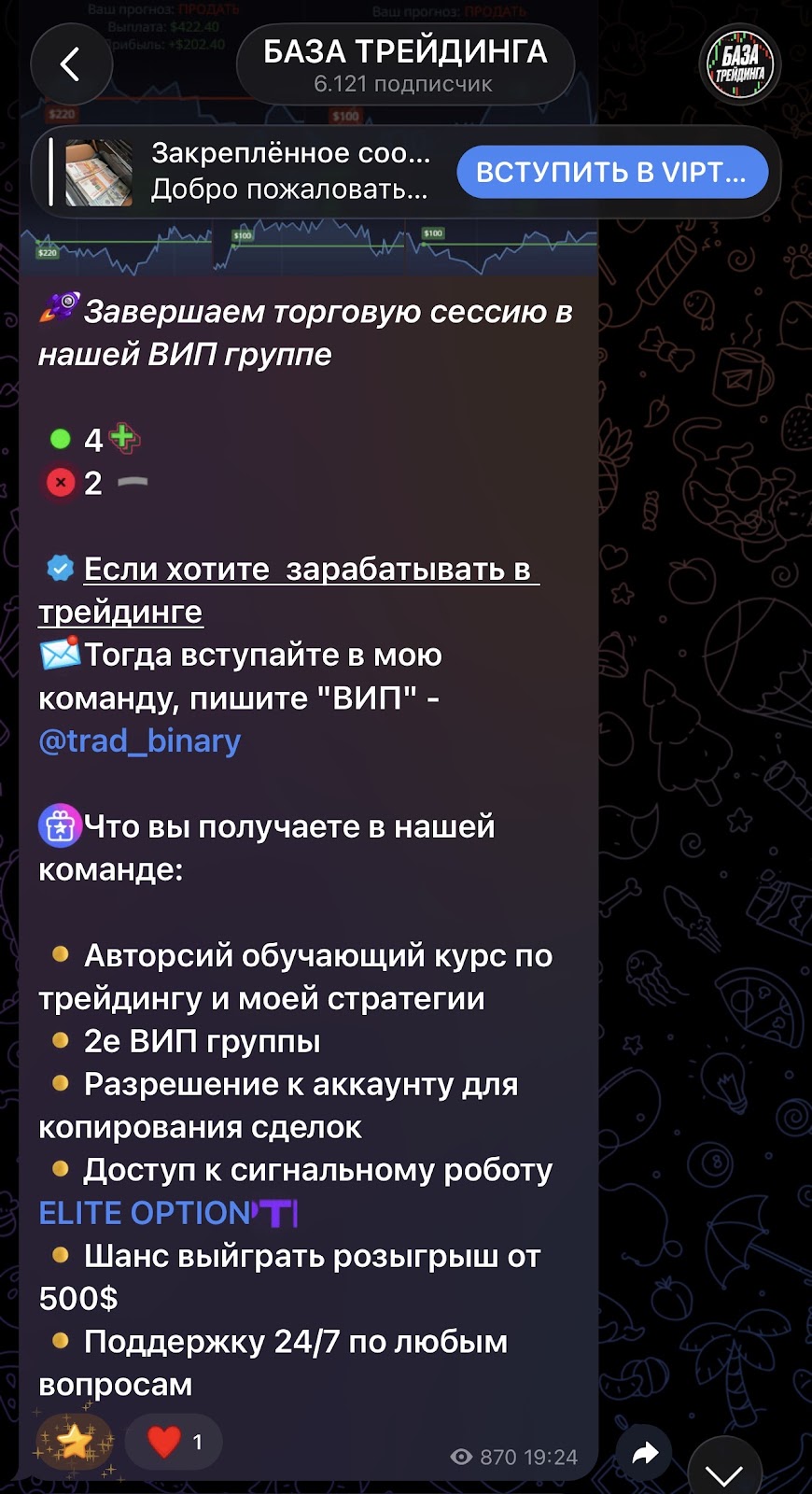The height and width of the screenshot is (1494, 812).
Task: Open БАЗА ТРЕЙДИНГА channel info header
Action: (x=404, y=64)
